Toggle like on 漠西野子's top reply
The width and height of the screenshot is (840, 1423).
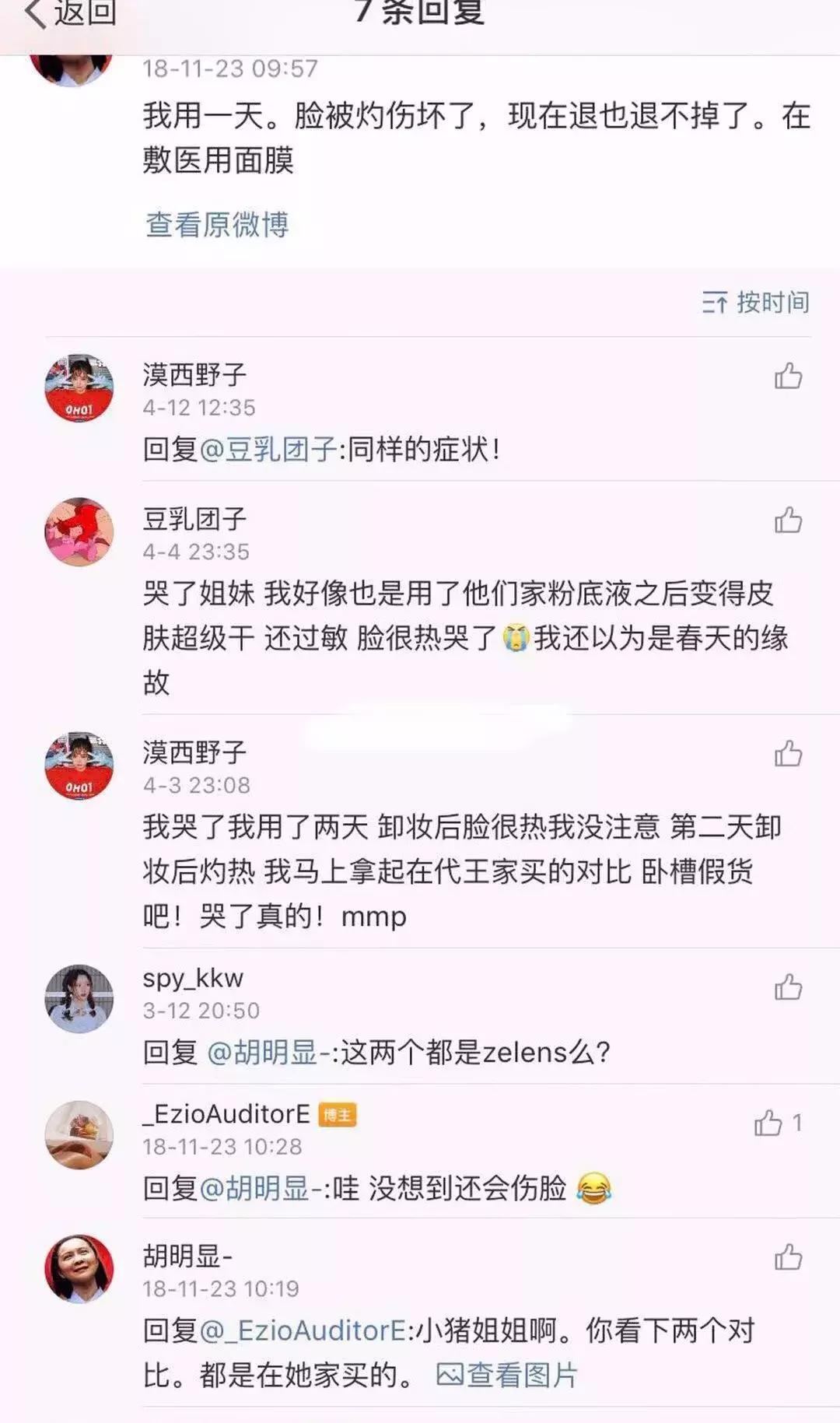(788, 377)
